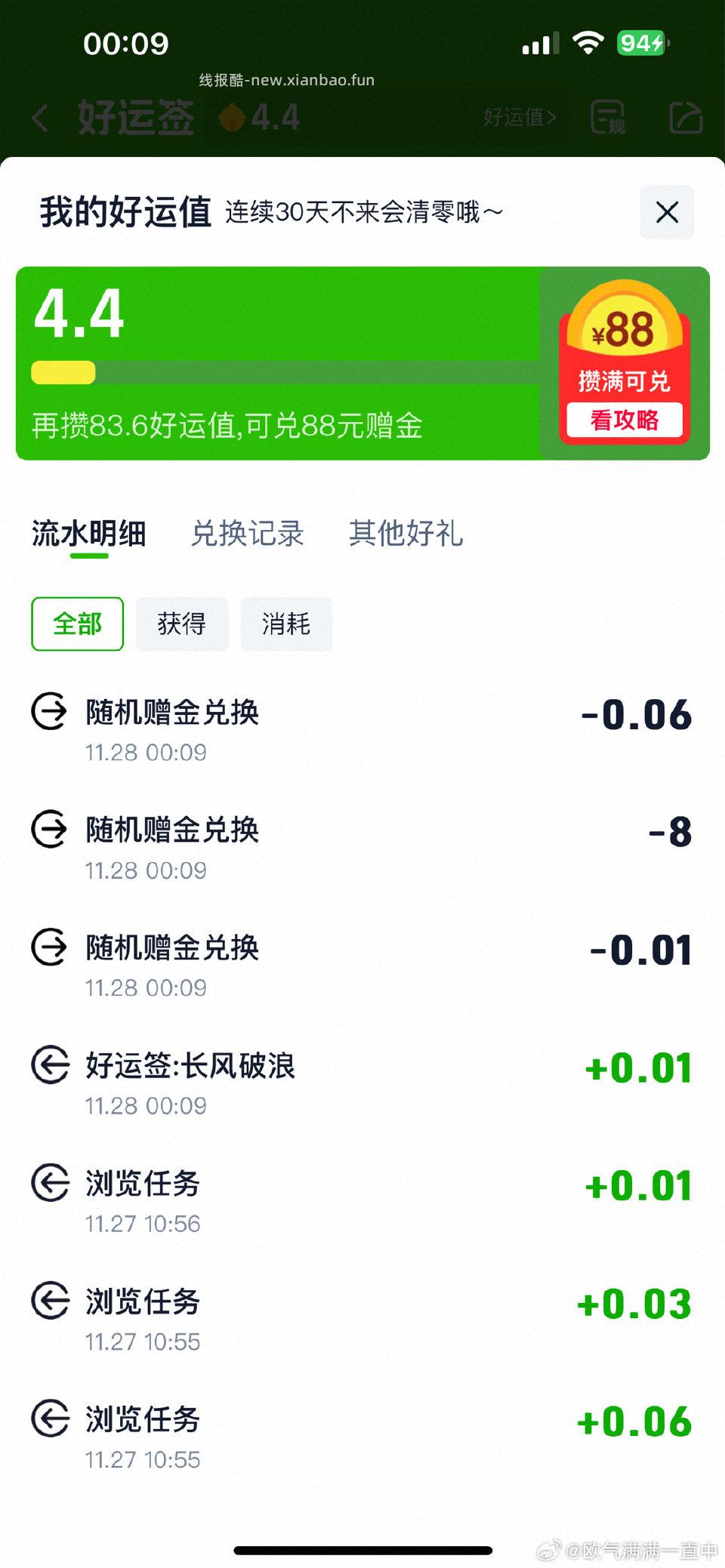Click the incoming arrow icon beside 好运签:长风破浪
The height and width of the screenshot is (1568, 725).
(x=48, y=1067)
